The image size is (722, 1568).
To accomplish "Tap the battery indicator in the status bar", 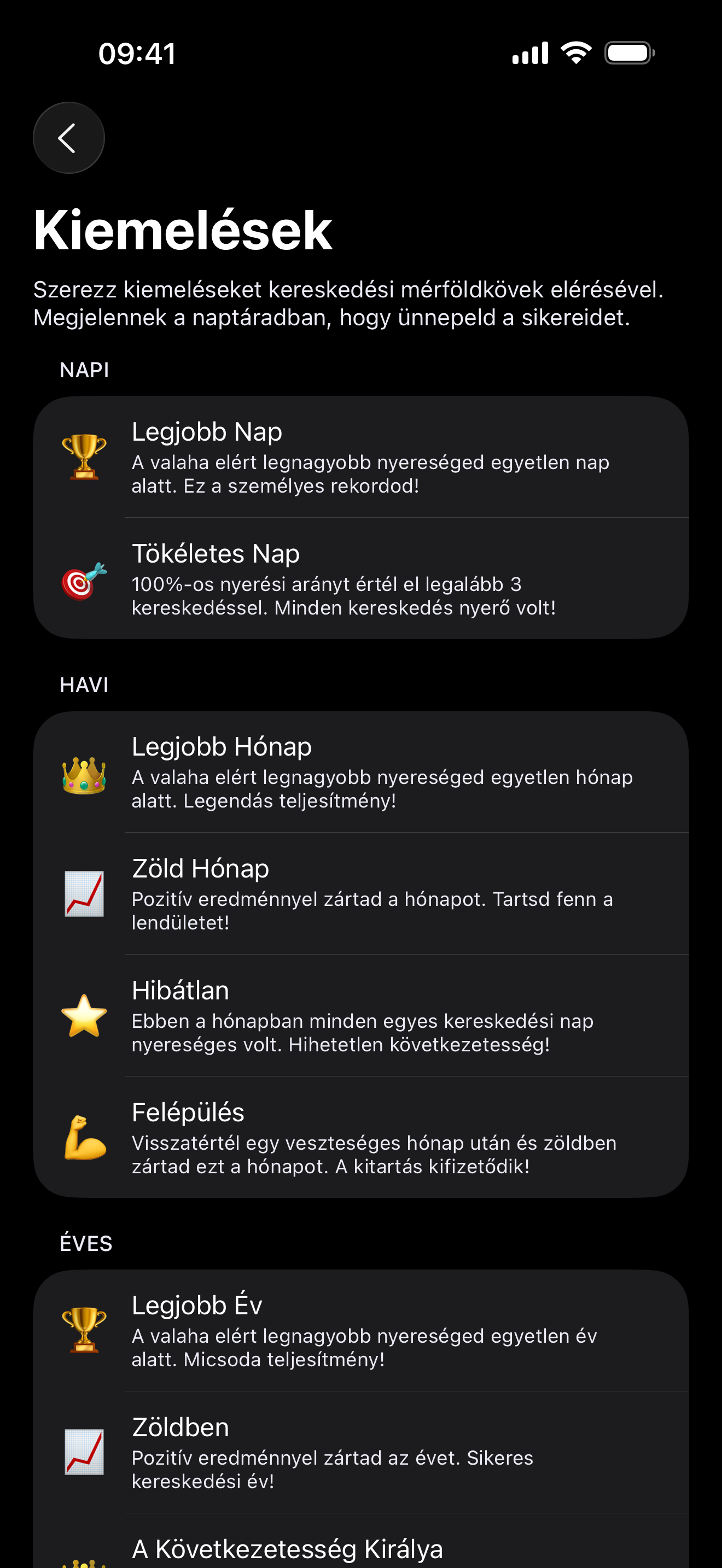I will [630, 53].
